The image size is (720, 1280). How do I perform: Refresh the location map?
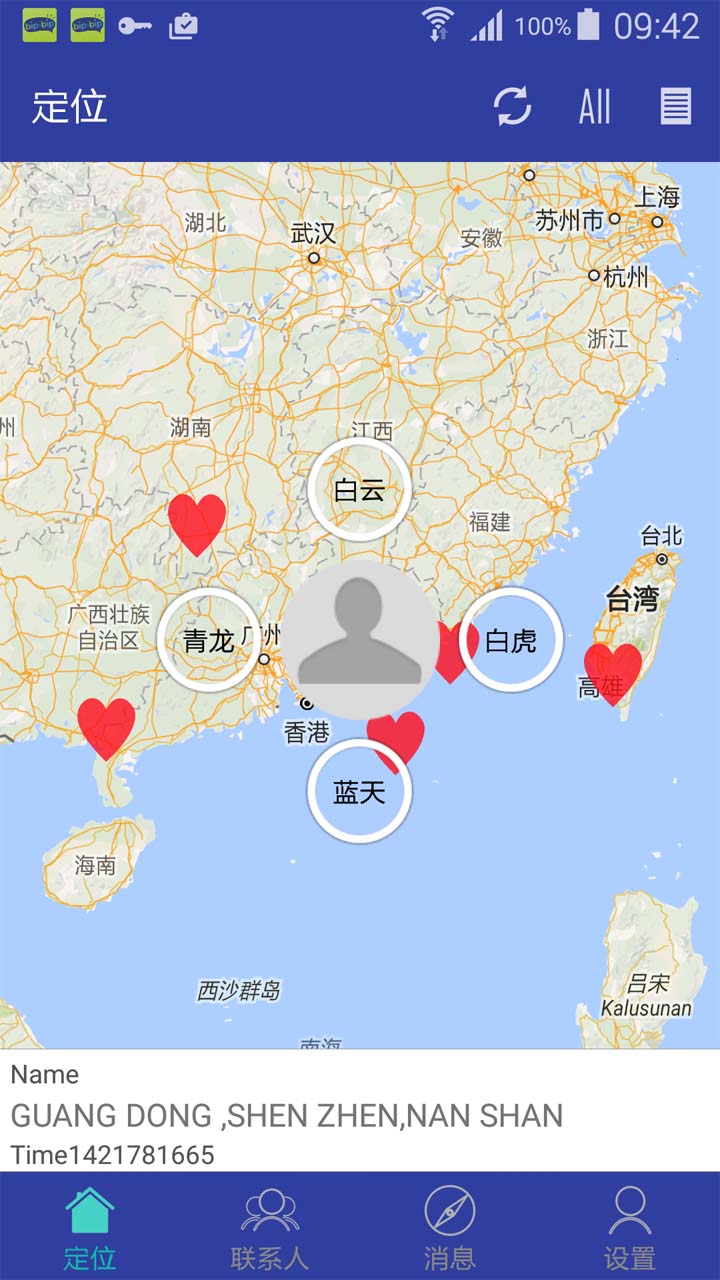click(x=512, y=106)
